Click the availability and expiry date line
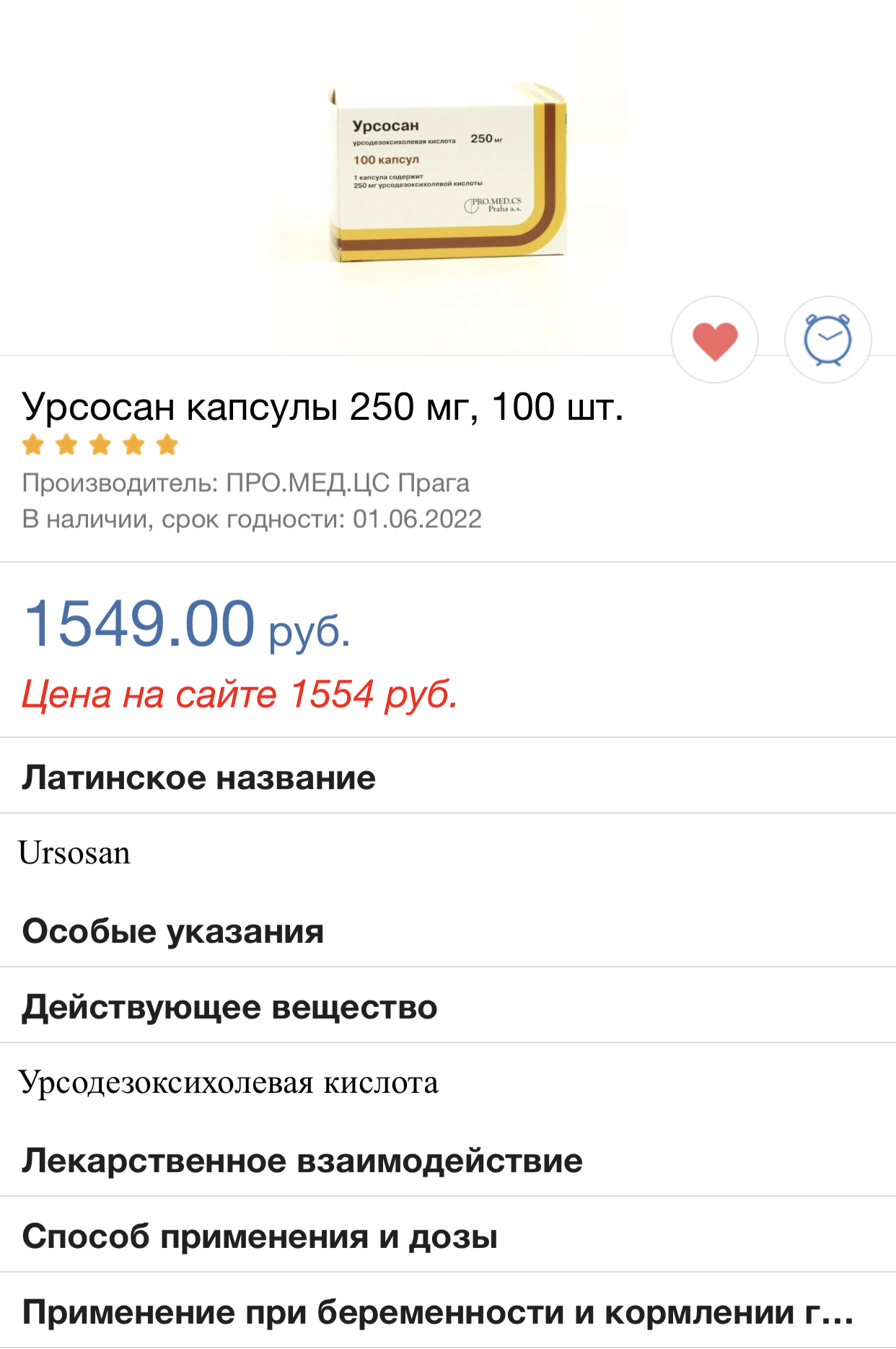This screenshot has width=896, height=1349. (251, 518)
